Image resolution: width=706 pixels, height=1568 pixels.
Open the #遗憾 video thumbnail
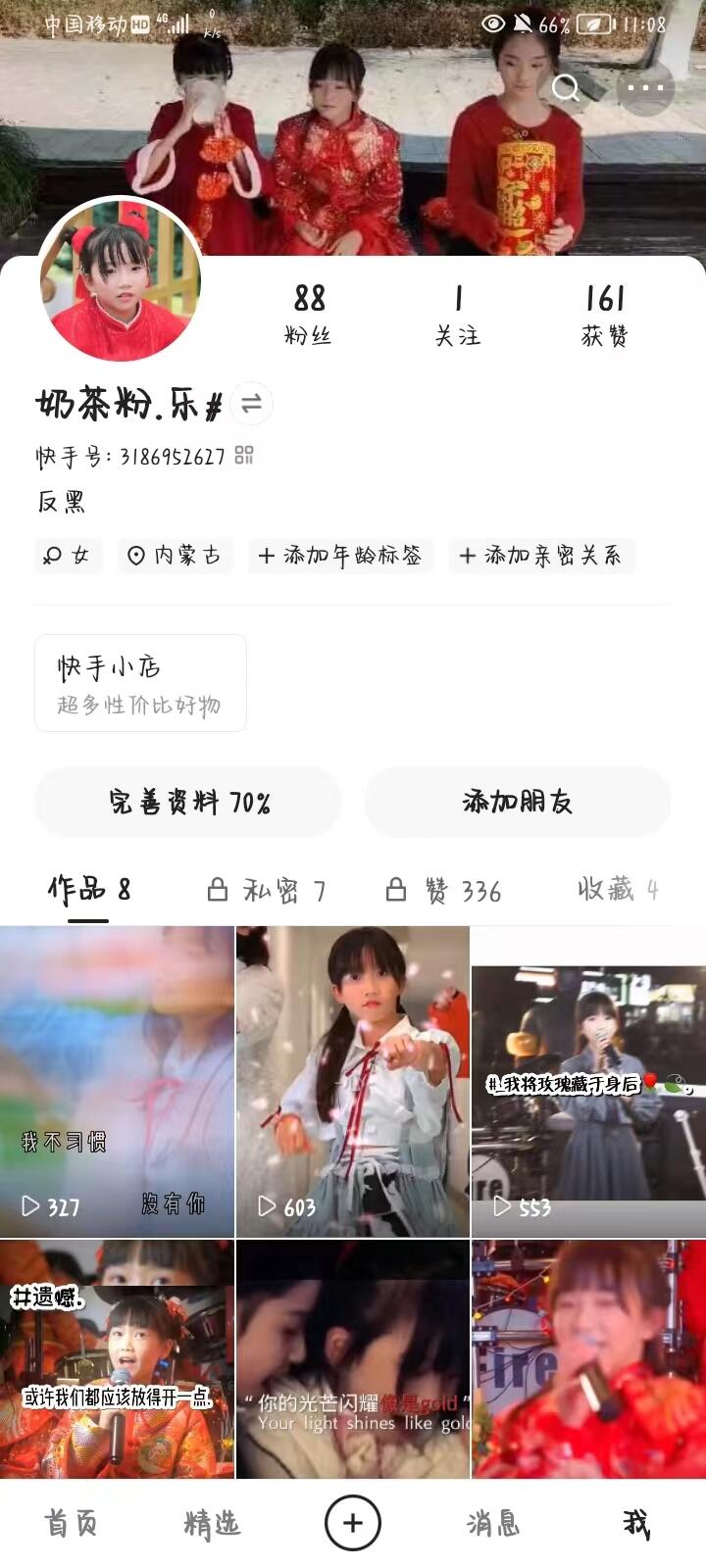pos(117,1359)
